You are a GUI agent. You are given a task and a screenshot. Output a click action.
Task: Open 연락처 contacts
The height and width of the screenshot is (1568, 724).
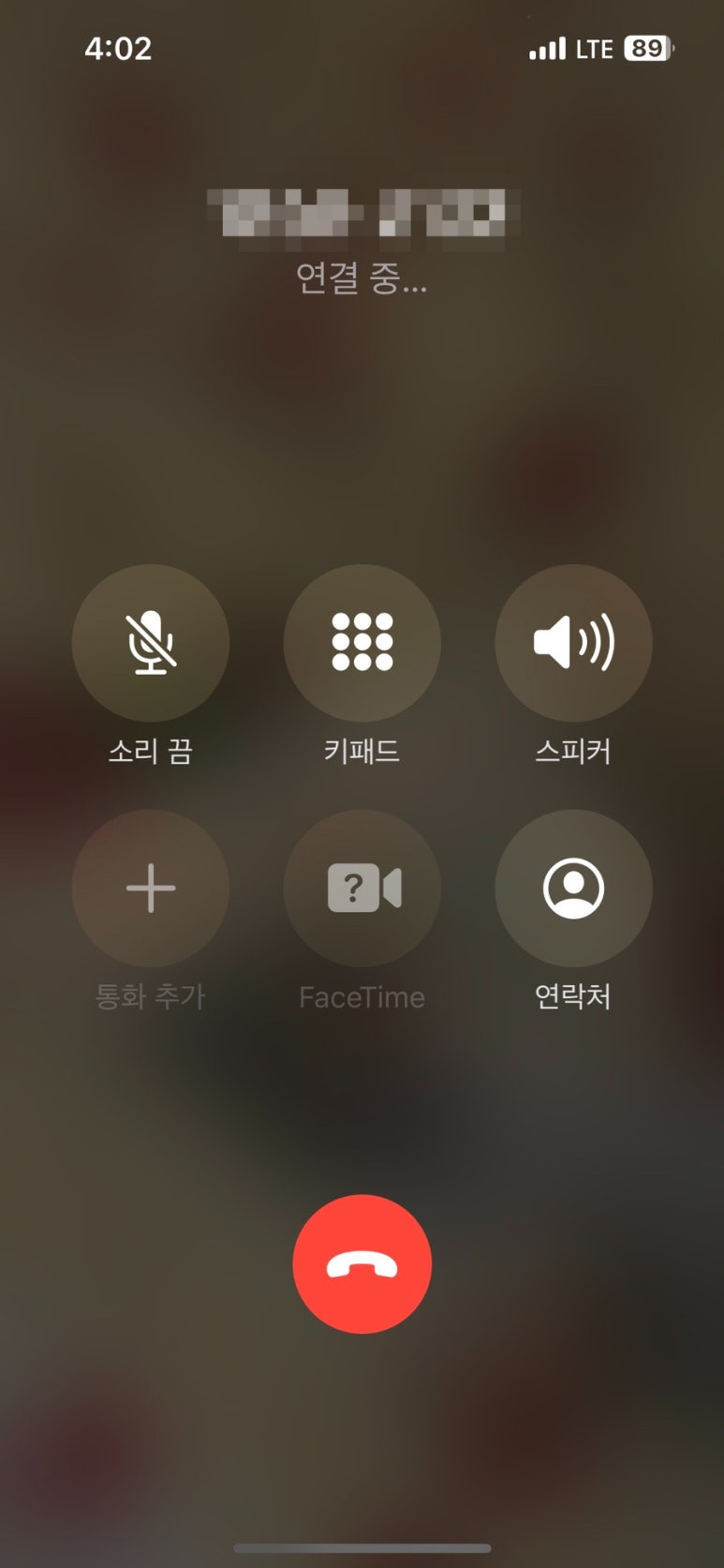click(x=573, y=889)
